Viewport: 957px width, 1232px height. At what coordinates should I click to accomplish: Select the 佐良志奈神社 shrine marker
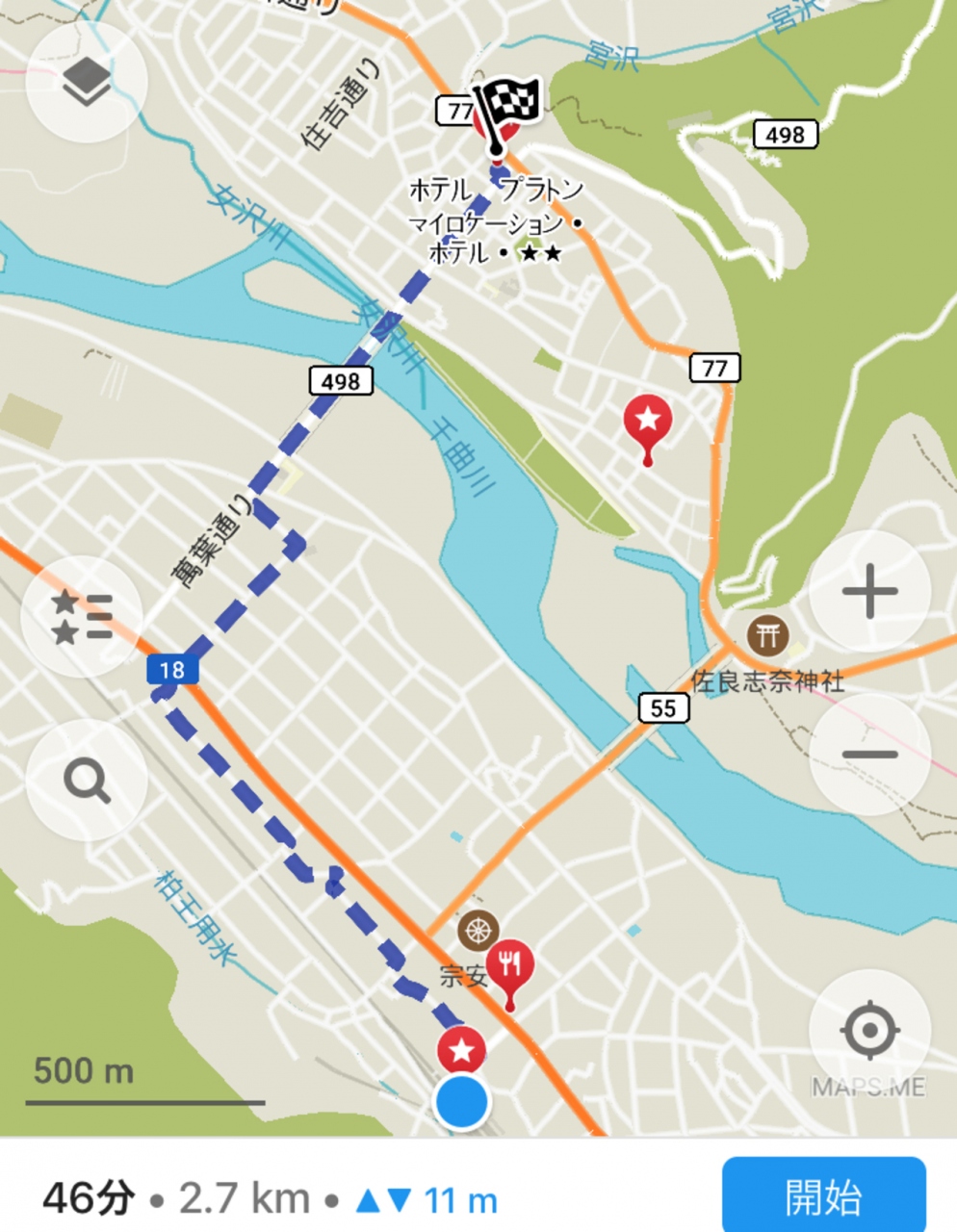[x=768, y=635]
